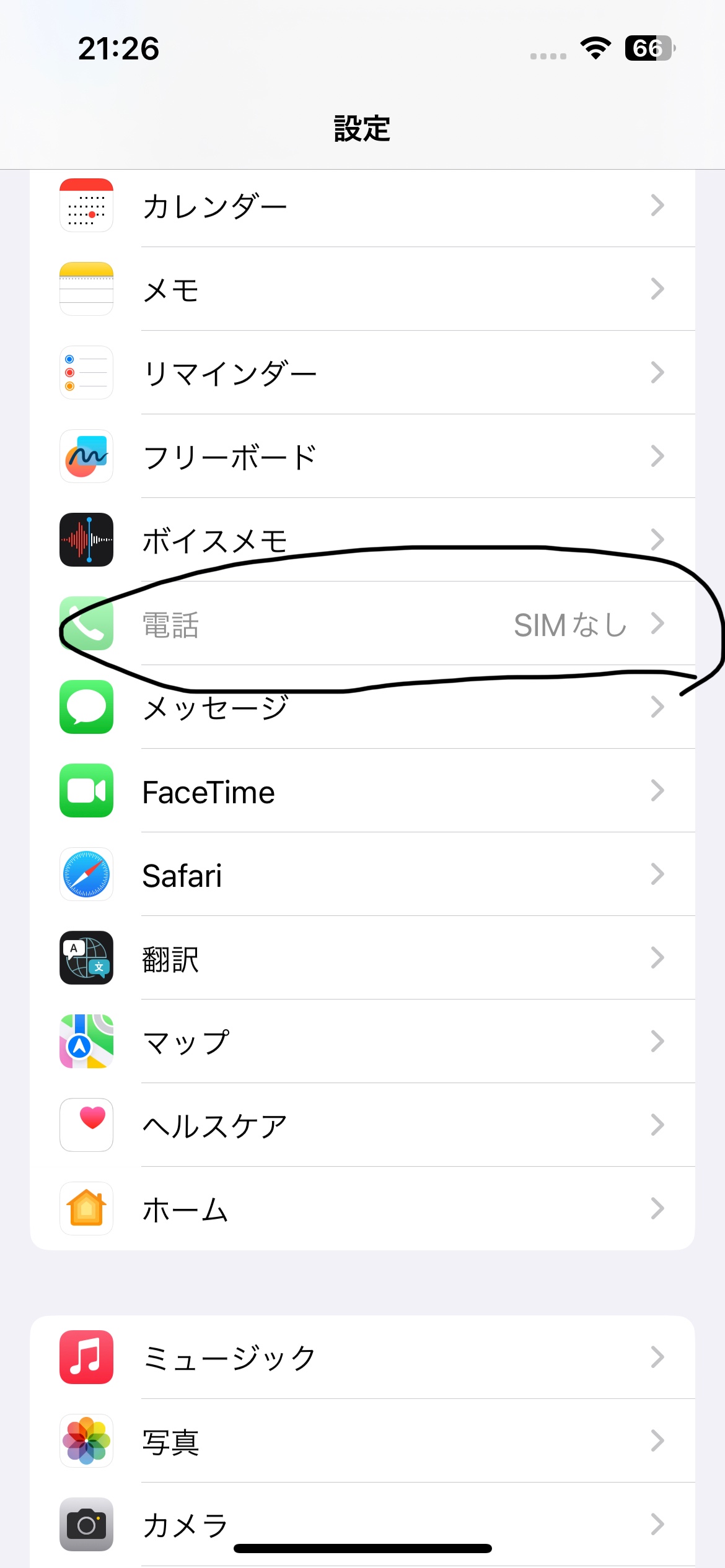Open ボイスメモ settings

362,540
